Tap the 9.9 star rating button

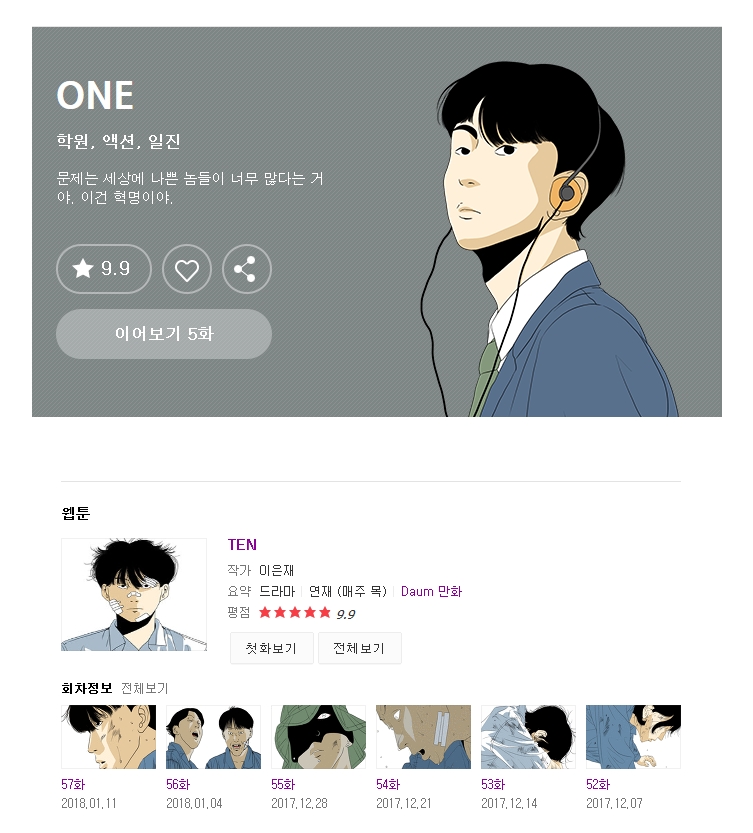click(x=104, y=269)
